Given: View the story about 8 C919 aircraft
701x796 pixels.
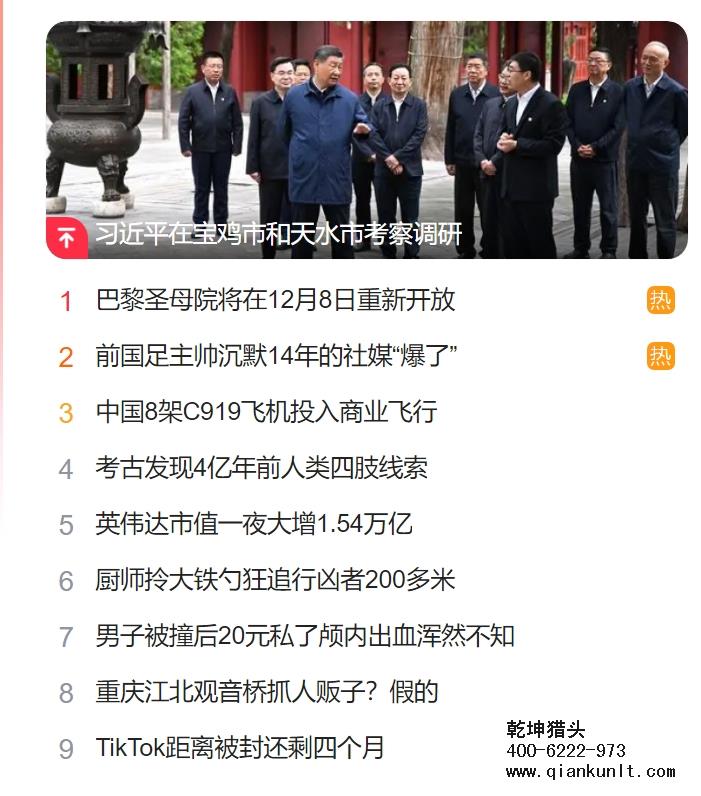Looking at the screenshot, I should click(266, 411).
